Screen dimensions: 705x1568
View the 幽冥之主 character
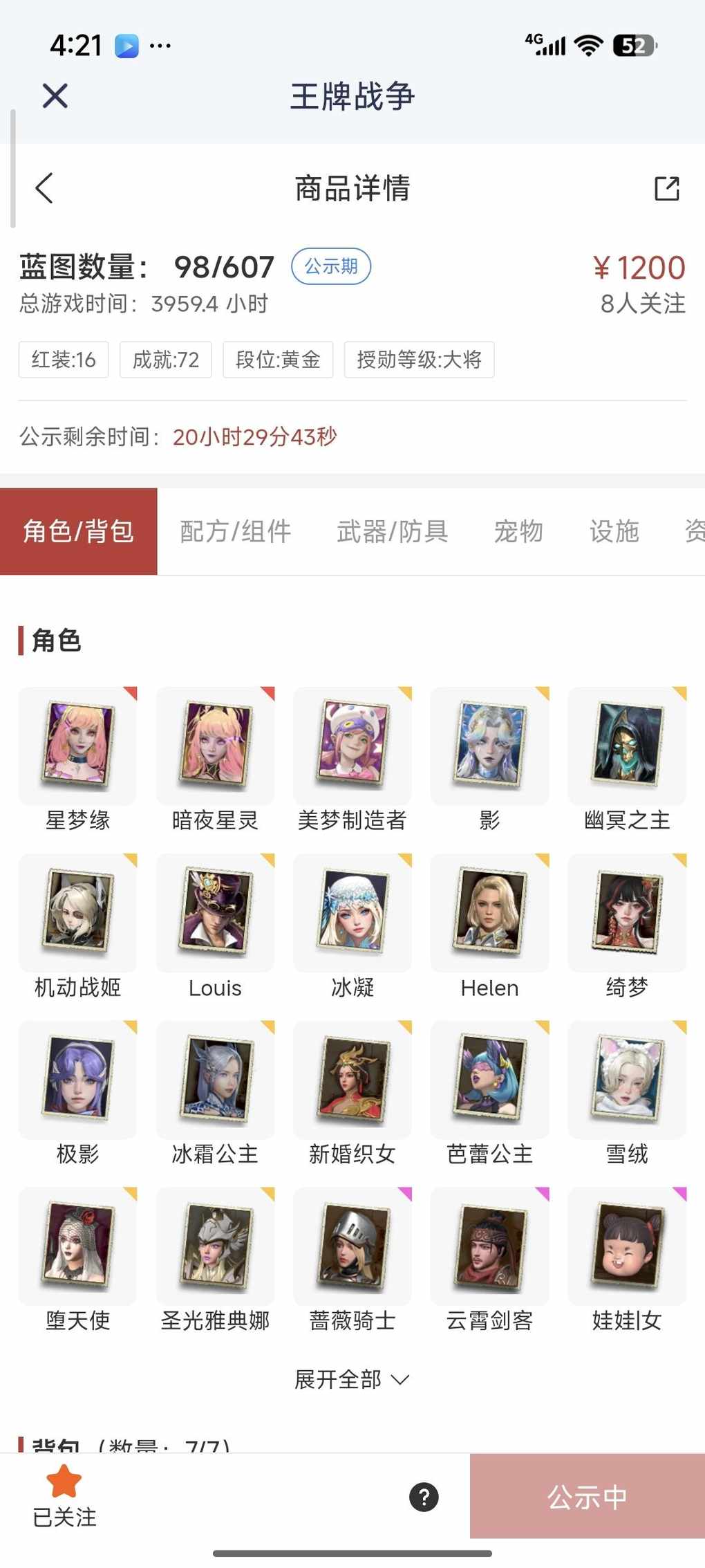[x=627, y=746]
